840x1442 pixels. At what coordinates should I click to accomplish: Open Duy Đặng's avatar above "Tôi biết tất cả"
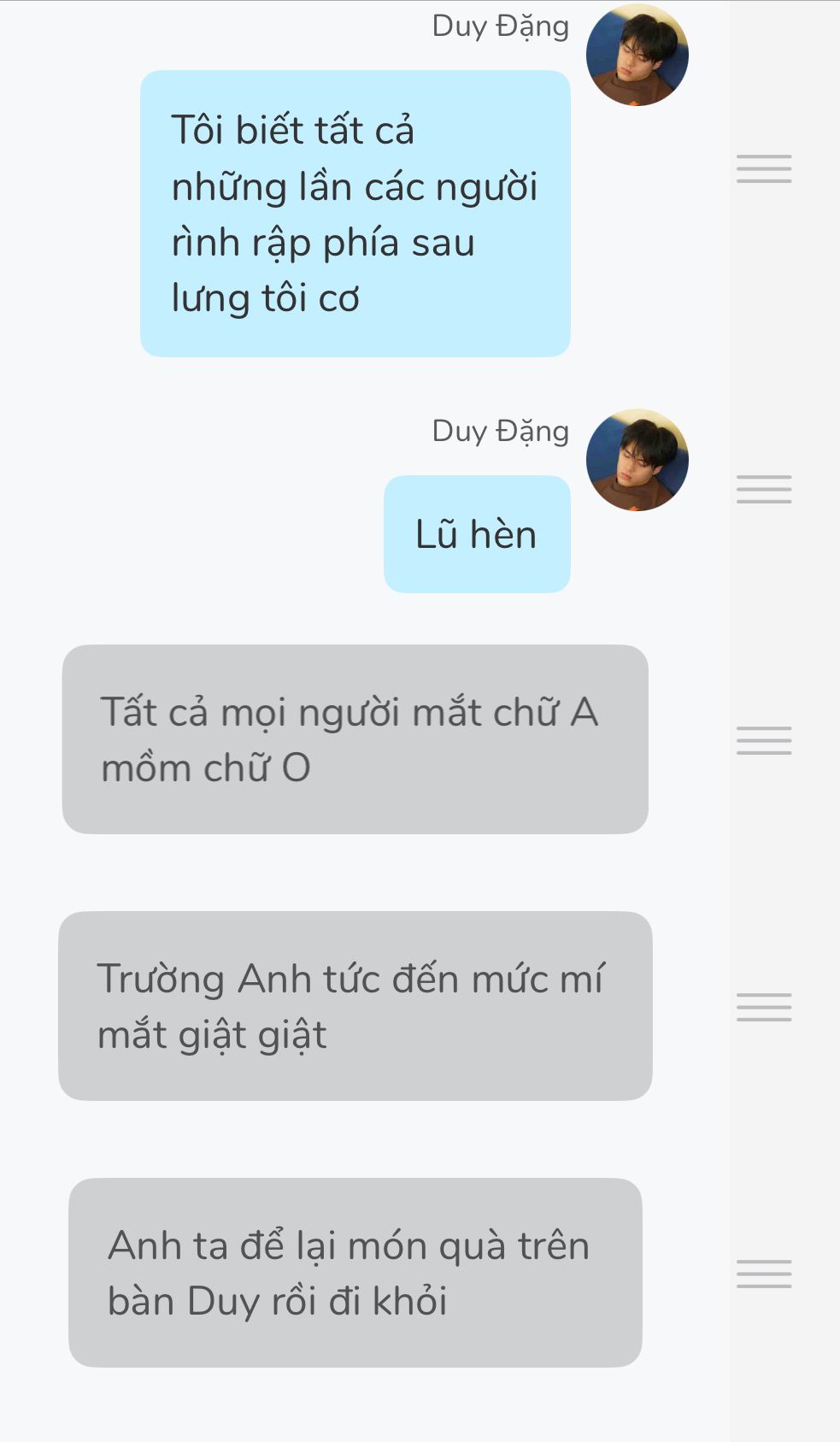[x=637, y=55]
